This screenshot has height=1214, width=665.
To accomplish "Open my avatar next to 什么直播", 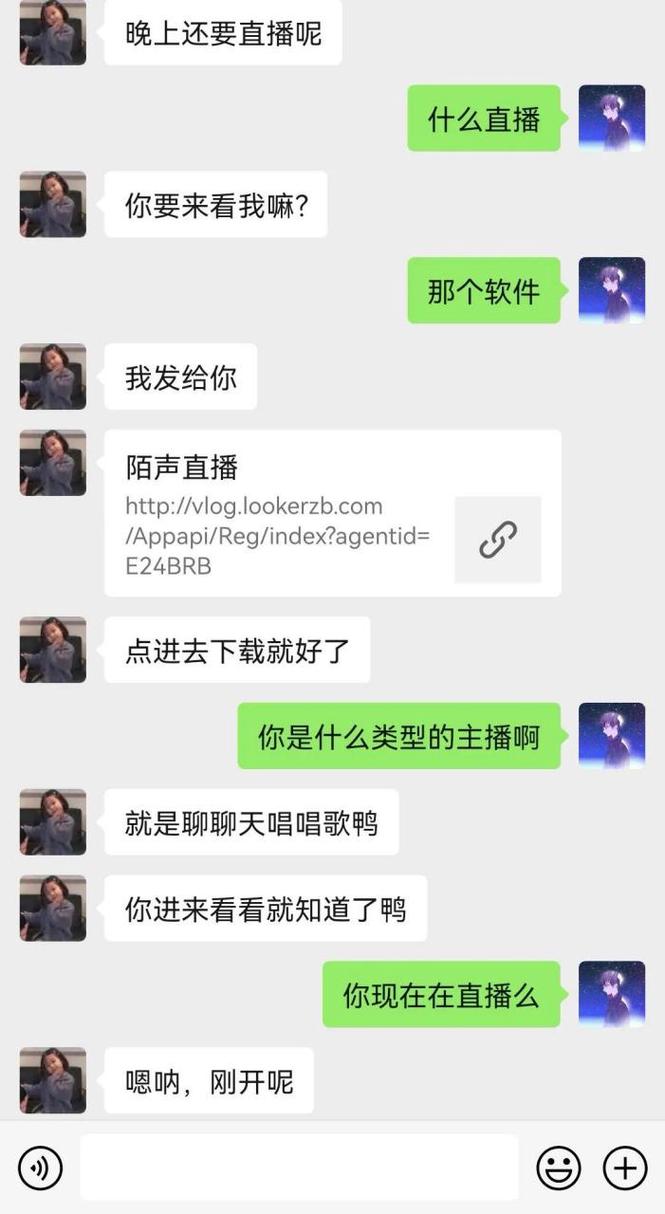I will (x=611, y=118).
